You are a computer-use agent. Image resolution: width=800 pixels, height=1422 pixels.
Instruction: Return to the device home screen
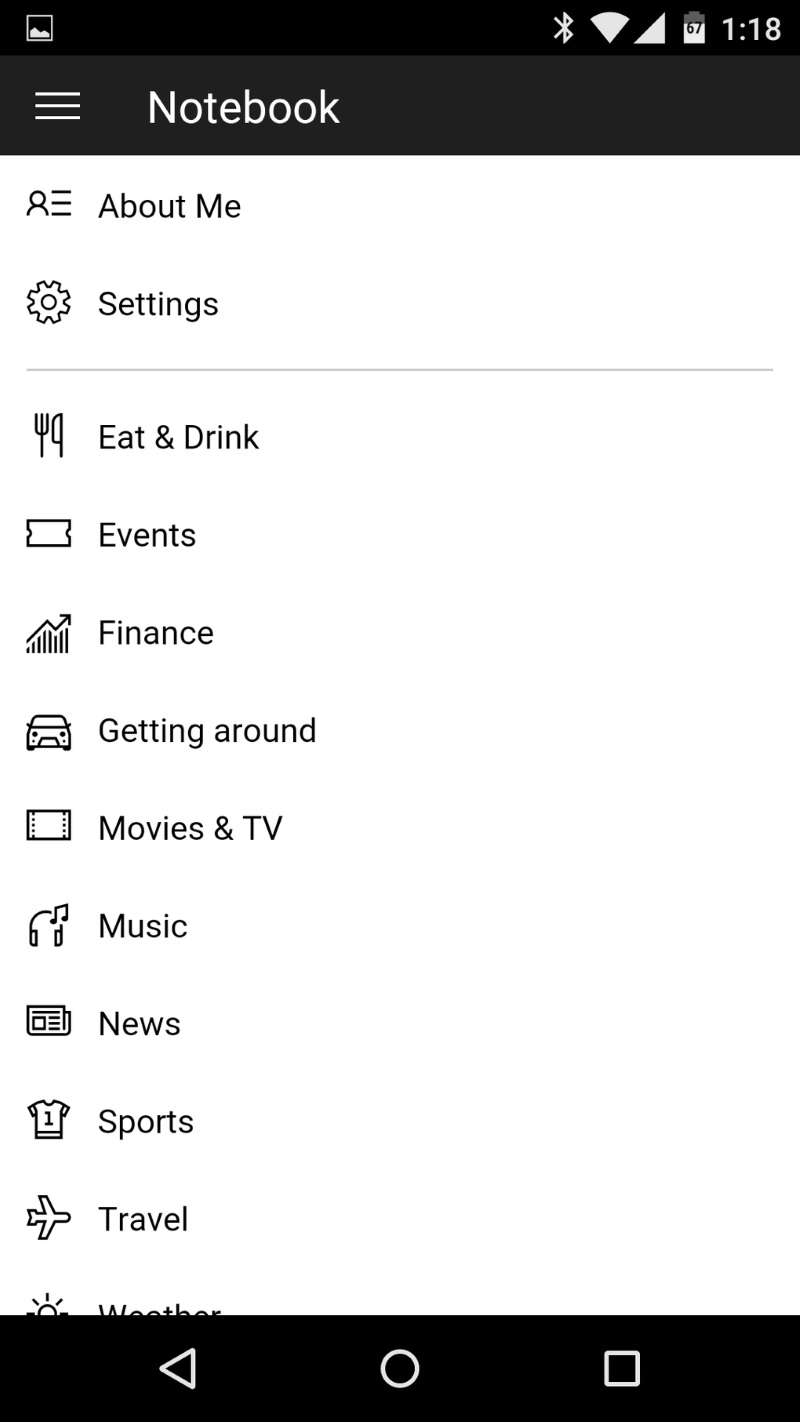pyautogui.click(x=400, y=1368)
